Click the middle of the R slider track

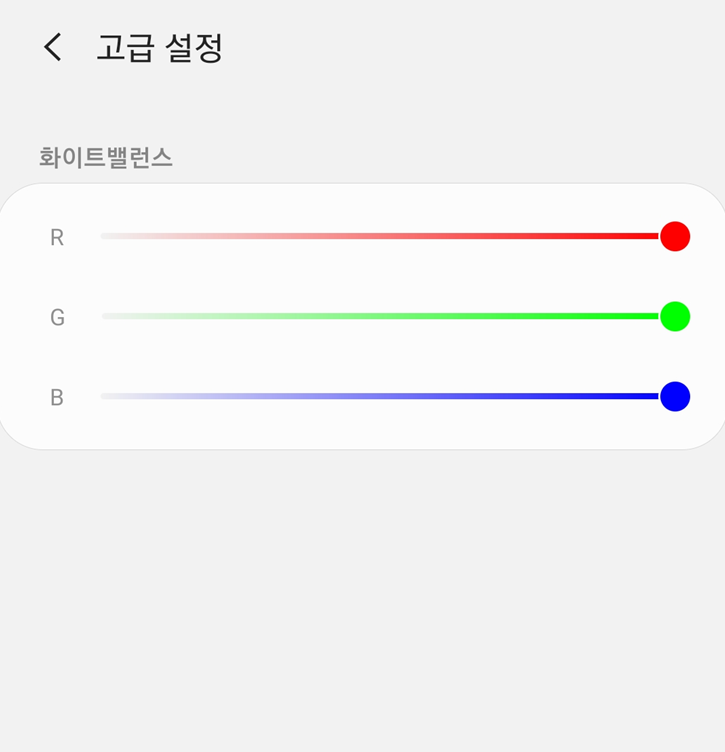[390, 237]
